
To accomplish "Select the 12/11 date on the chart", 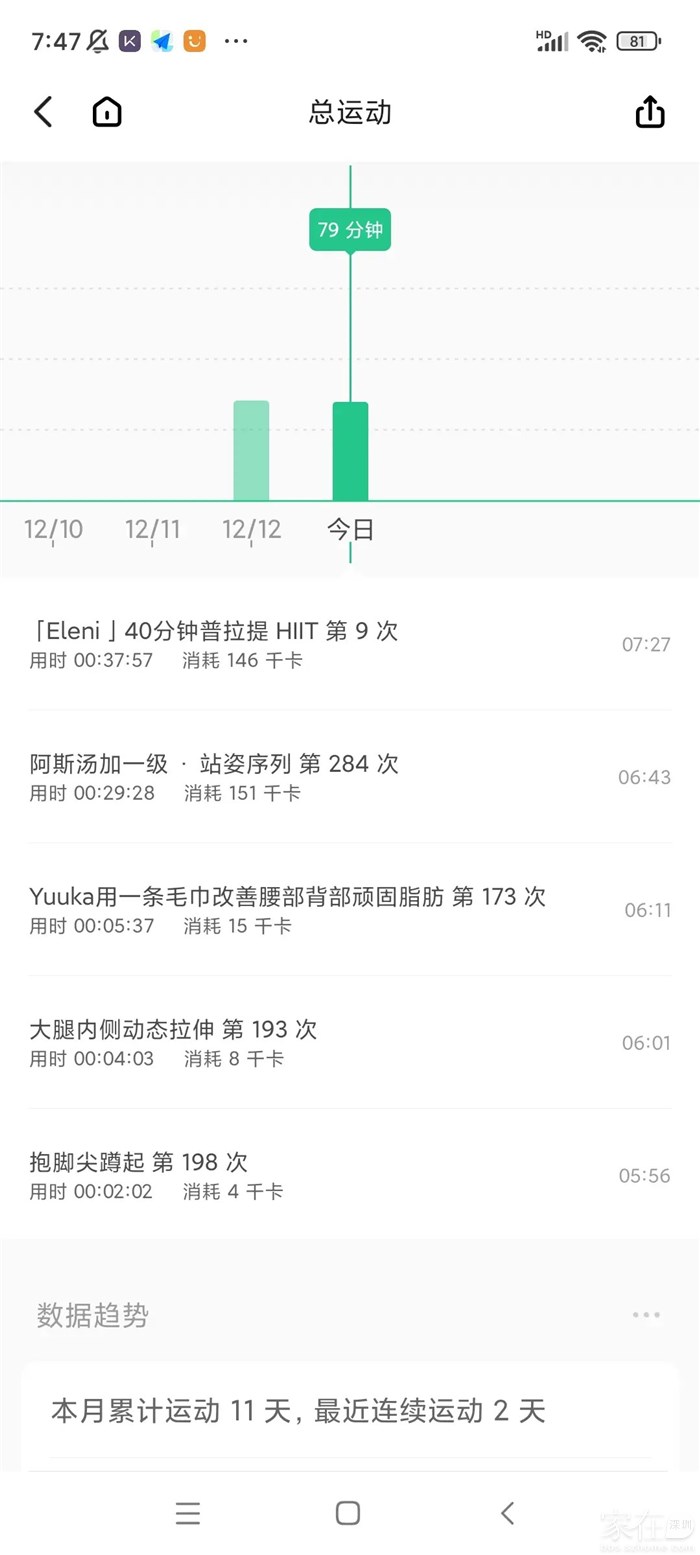I will [x=152, y=529].
